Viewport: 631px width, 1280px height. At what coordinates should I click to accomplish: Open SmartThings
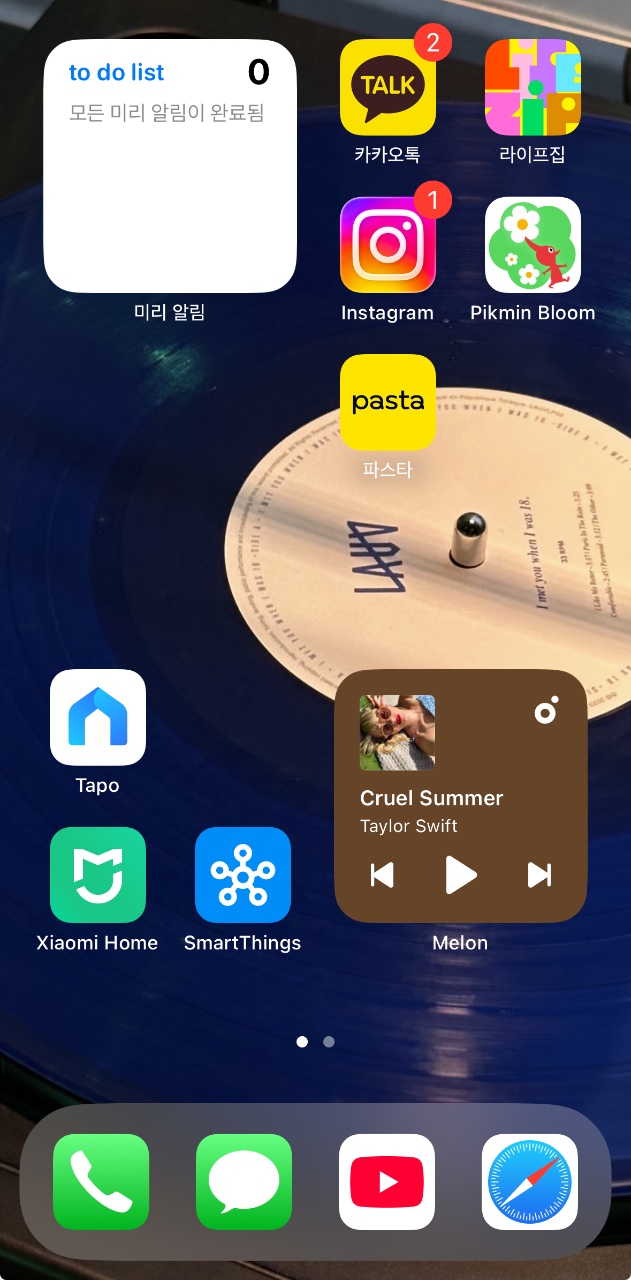point(243,875)
